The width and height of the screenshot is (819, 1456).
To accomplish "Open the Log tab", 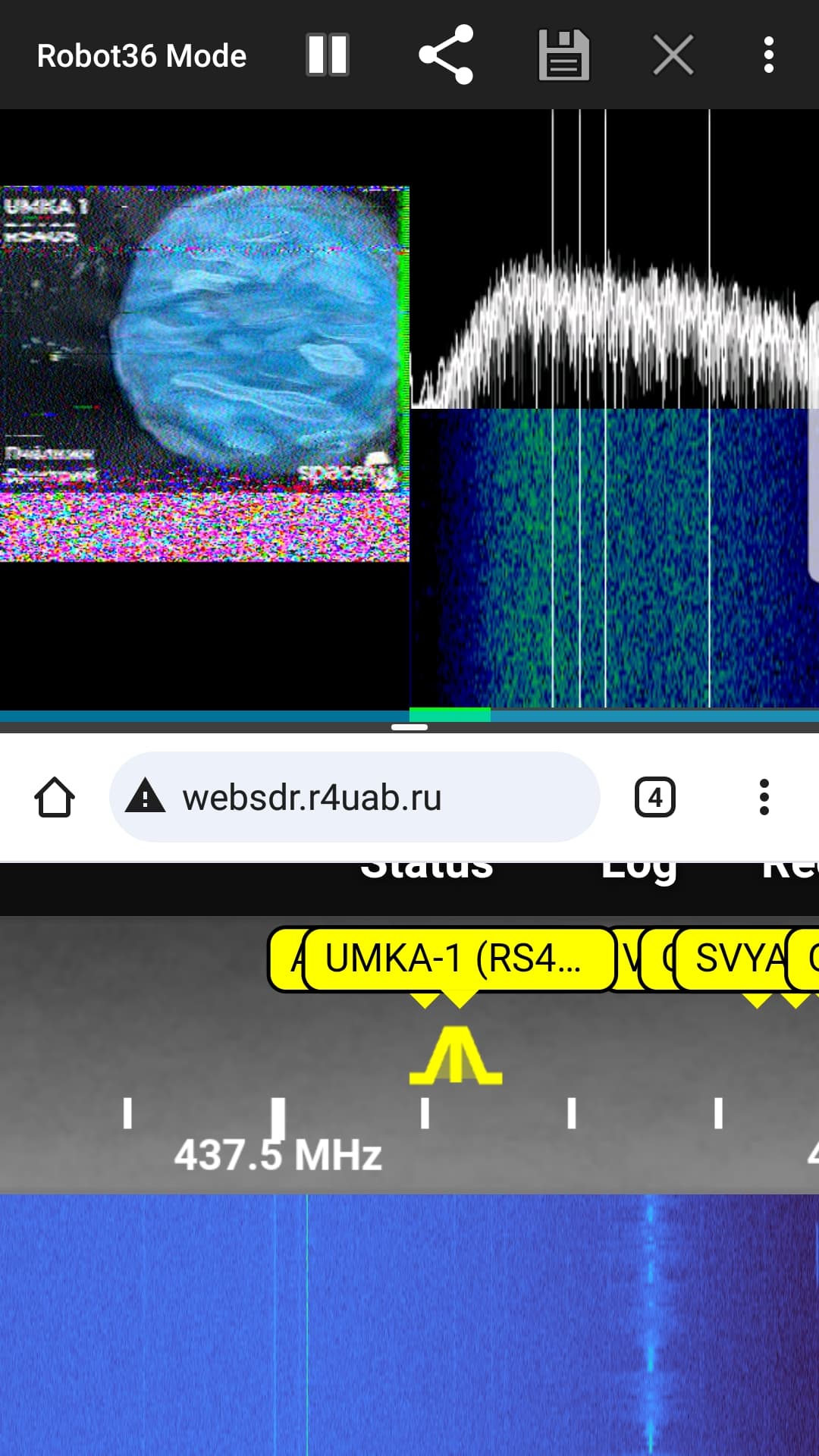I will tap(639, 872).
